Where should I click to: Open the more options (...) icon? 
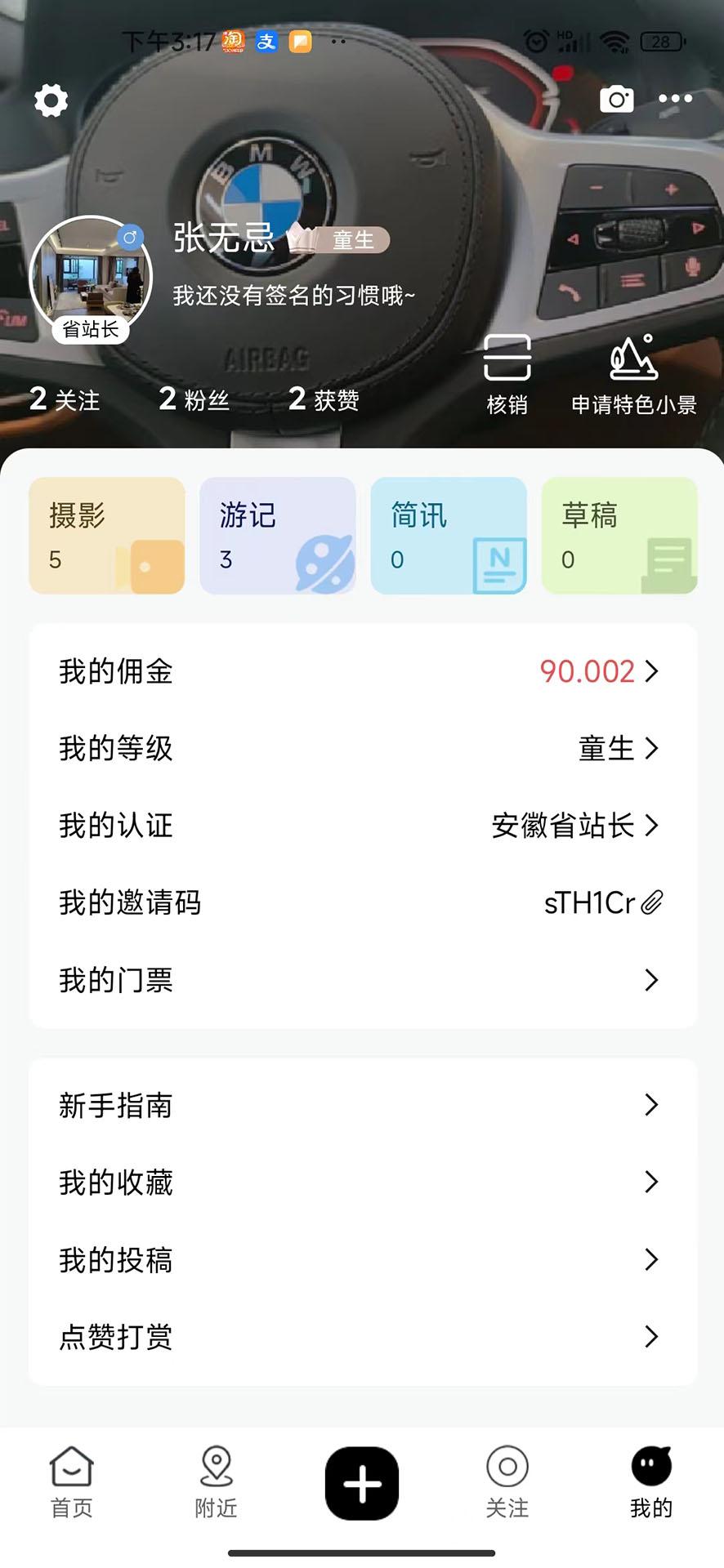click(675, 100)
